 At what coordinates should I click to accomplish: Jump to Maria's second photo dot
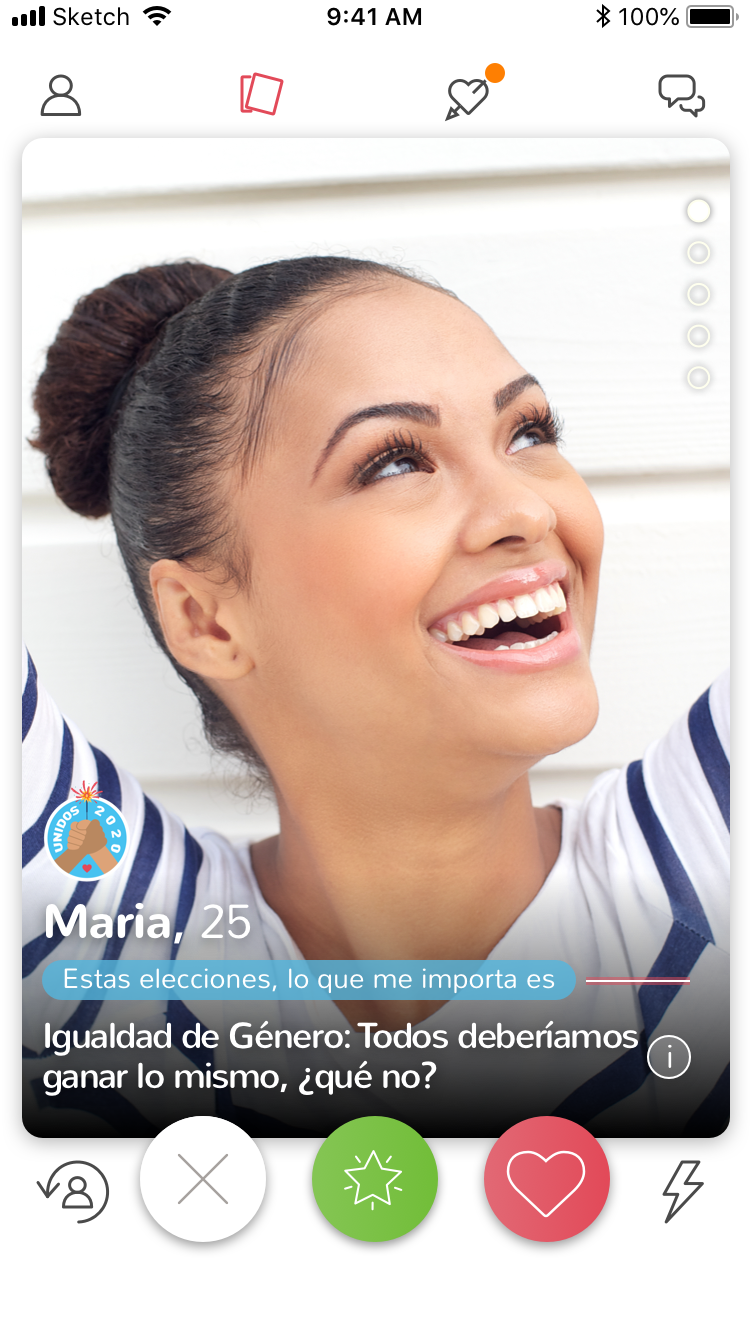tap(699, 253)
